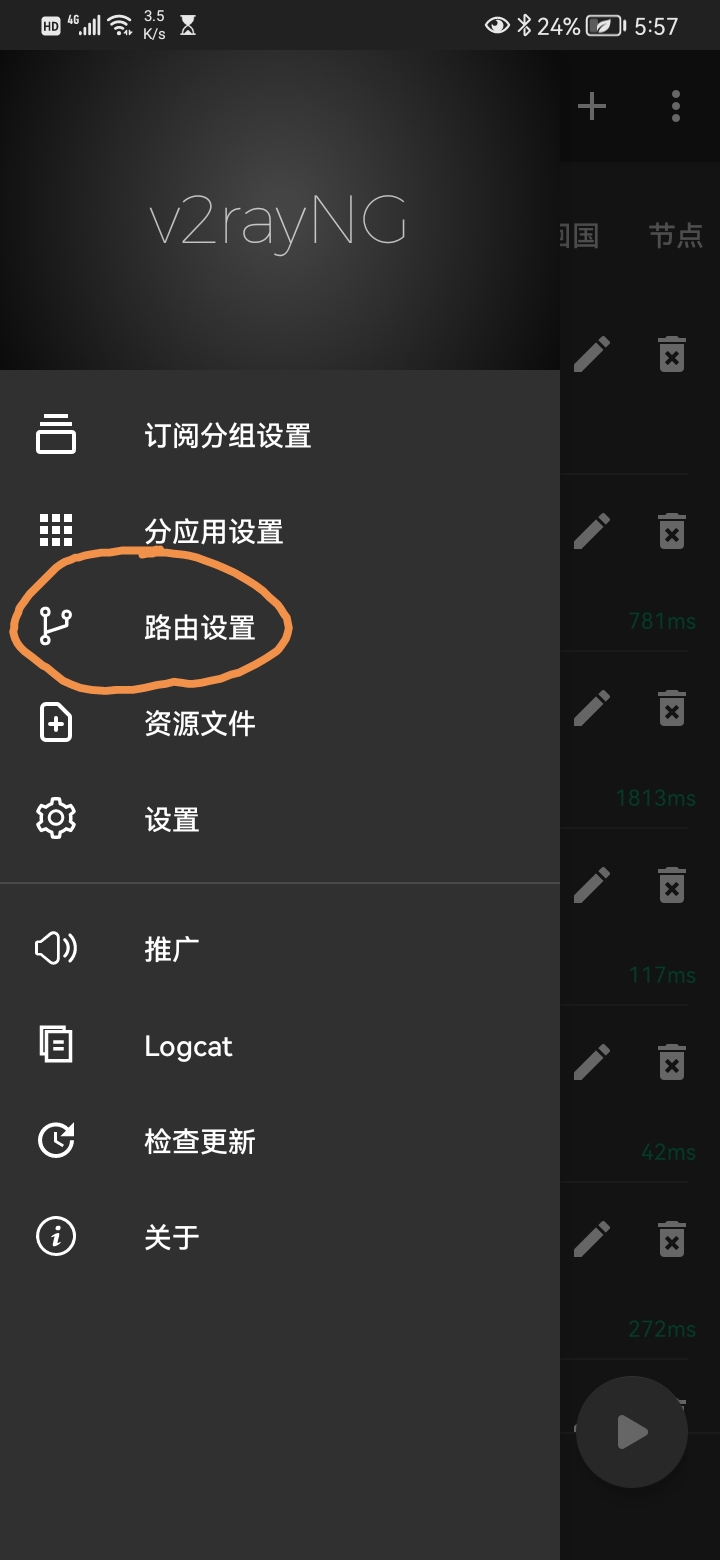Select 检查更新 to check updates
The width and height of the screenshot is (720, 1560).
click(x=200, y=1141)
